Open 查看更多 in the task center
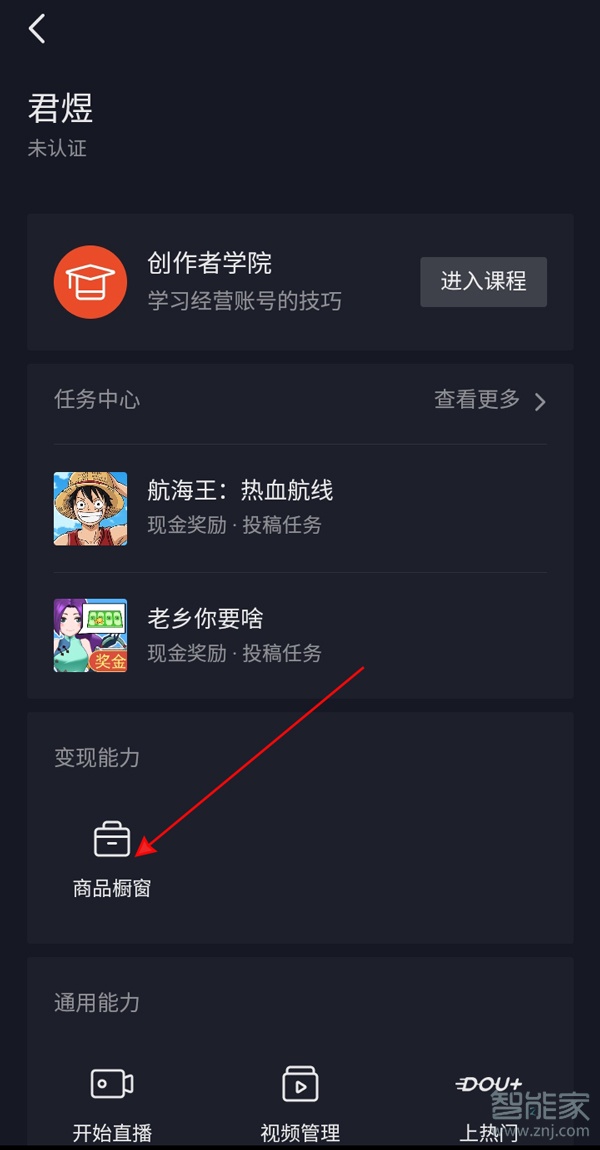 (490, 400)
